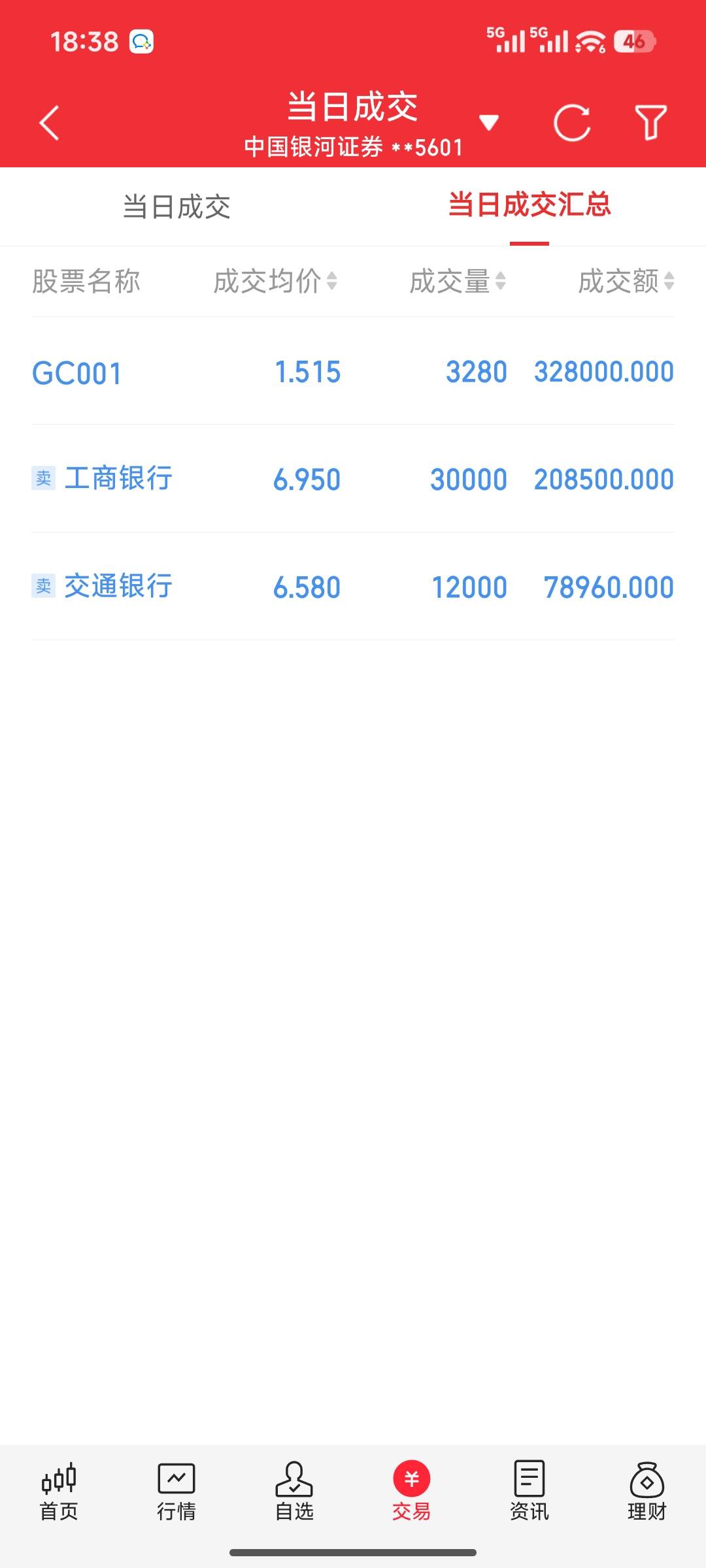Tap the 交易 bottom tab

point(412,1493)
